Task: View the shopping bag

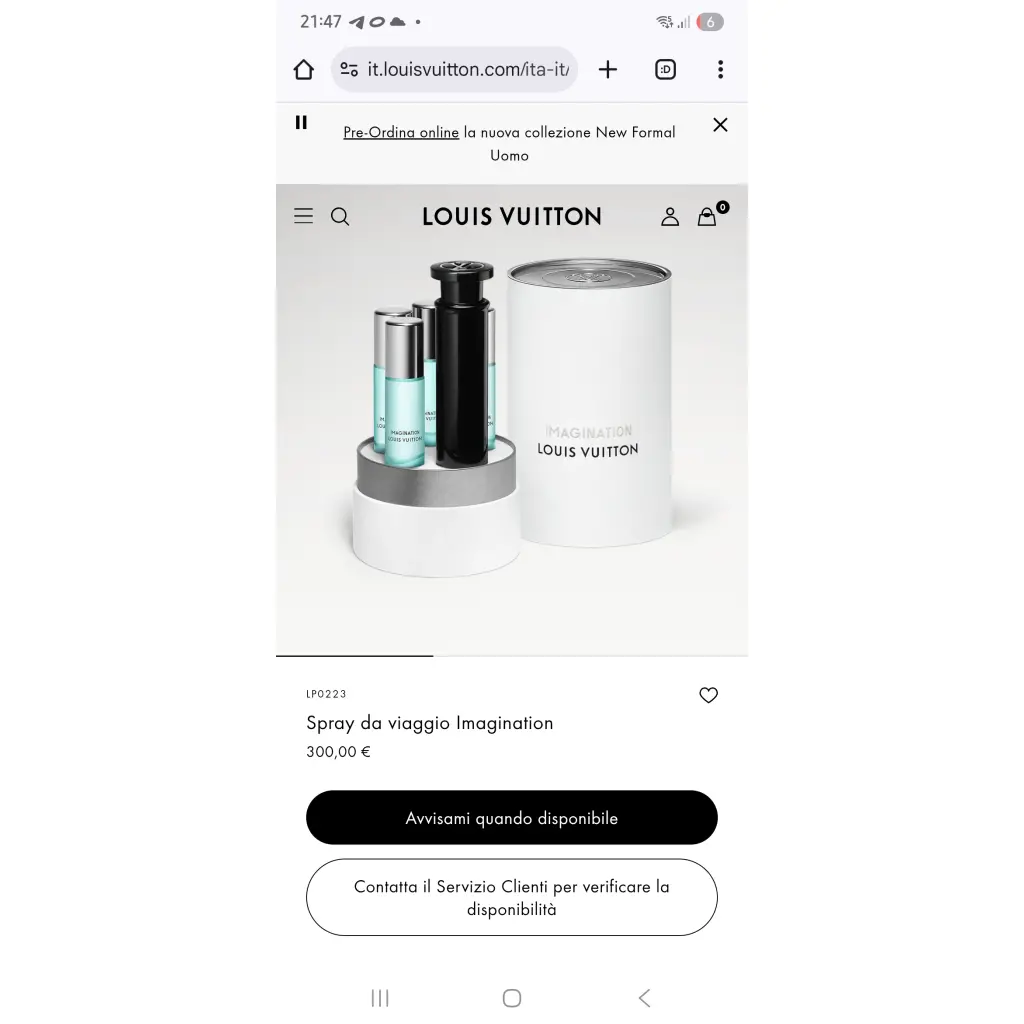Action: tap(707, 216)
